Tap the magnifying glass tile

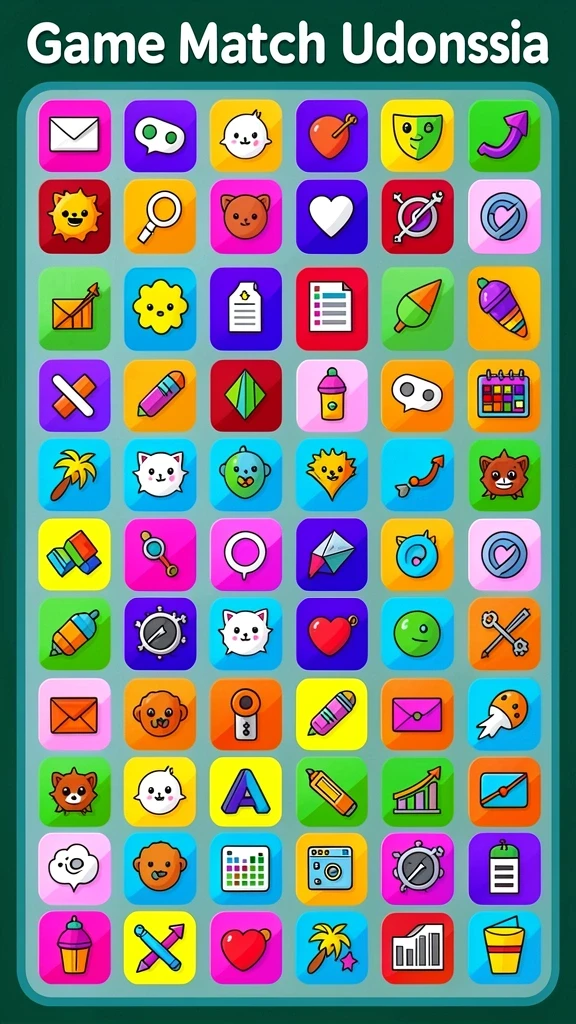pos(160,217)
